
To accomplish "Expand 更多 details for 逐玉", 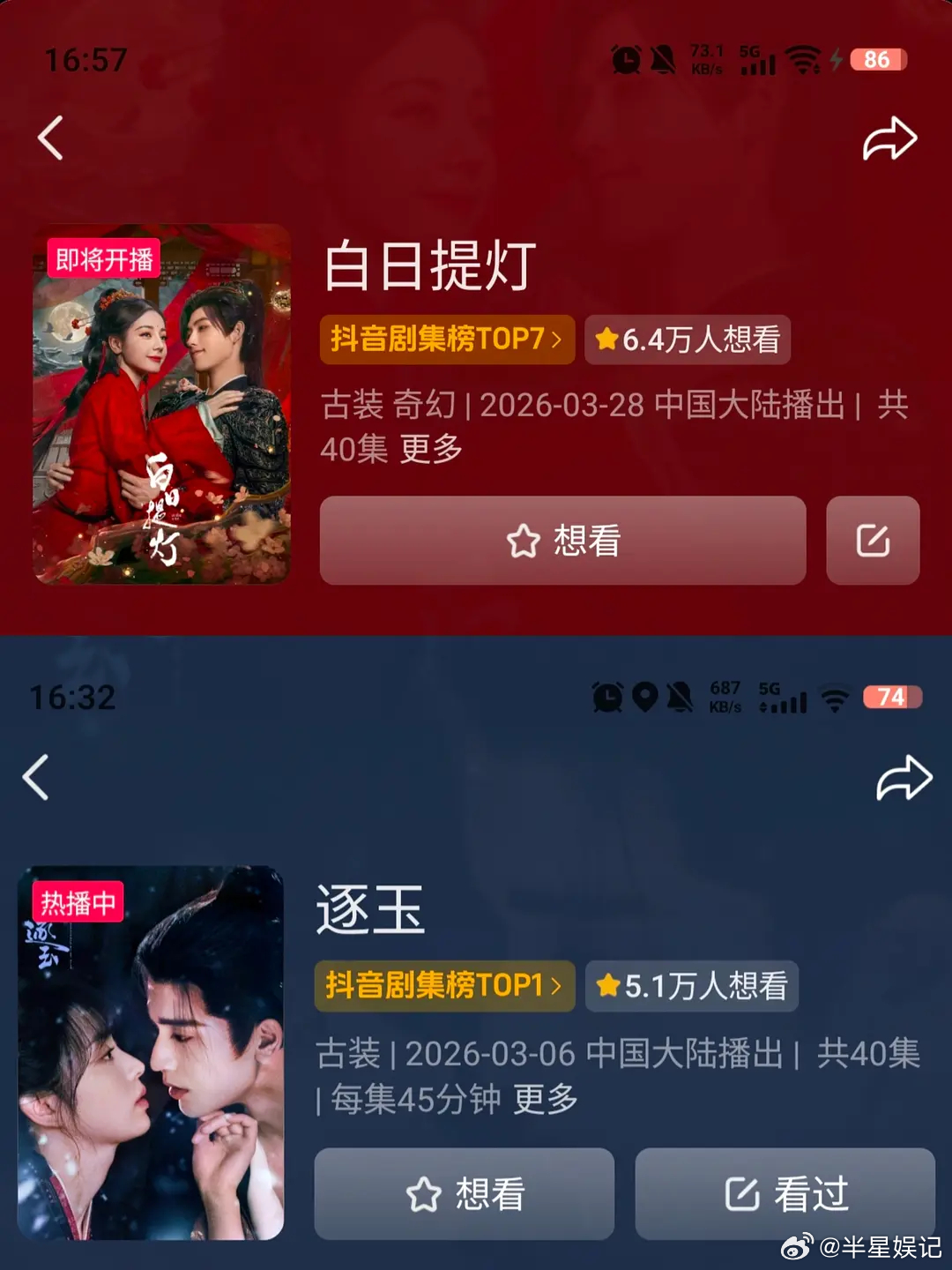I will (545, 1101).
